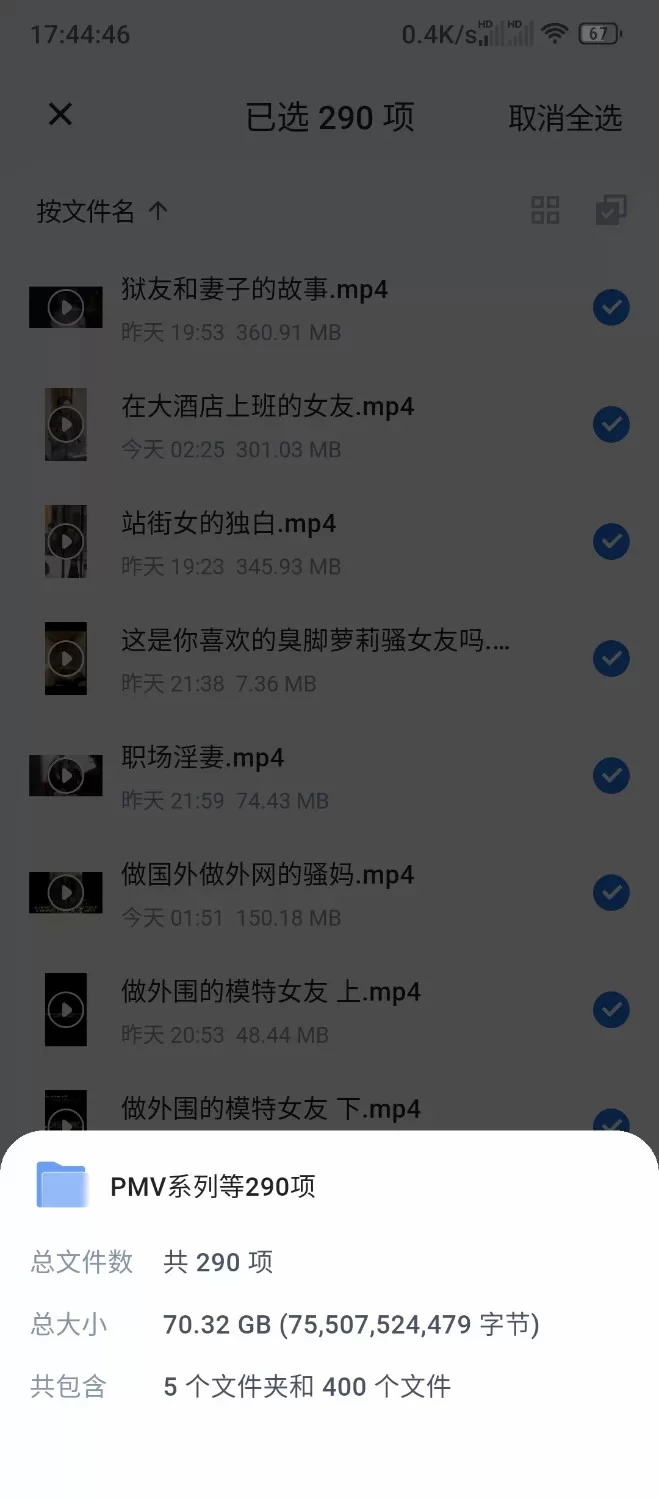Uncheck 在大酒店上班的女友.mp4
This screenshot has width=659, height=1500.
click(x=610, y=424)
